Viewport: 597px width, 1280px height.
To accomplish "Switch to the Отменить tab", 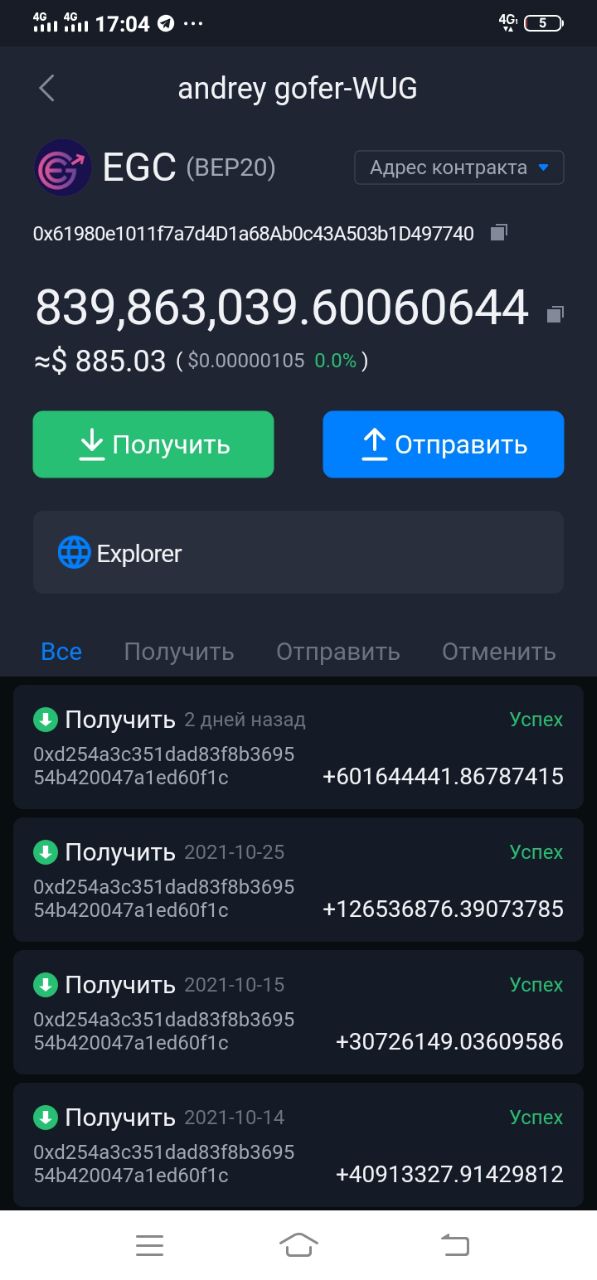I will (498, 652).
